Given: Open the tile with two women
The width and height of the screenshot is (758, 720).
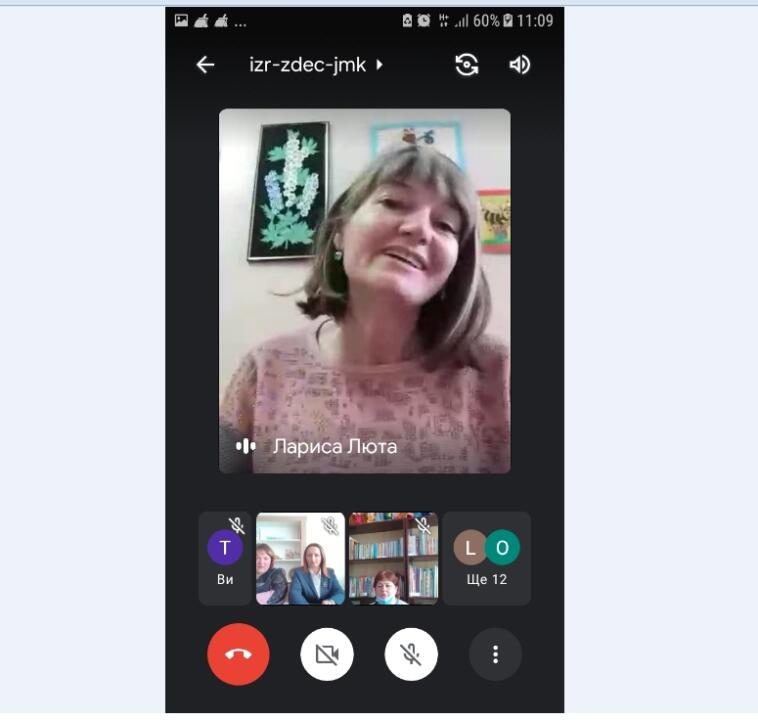Looking at the screenshot, I should point(300,559).
